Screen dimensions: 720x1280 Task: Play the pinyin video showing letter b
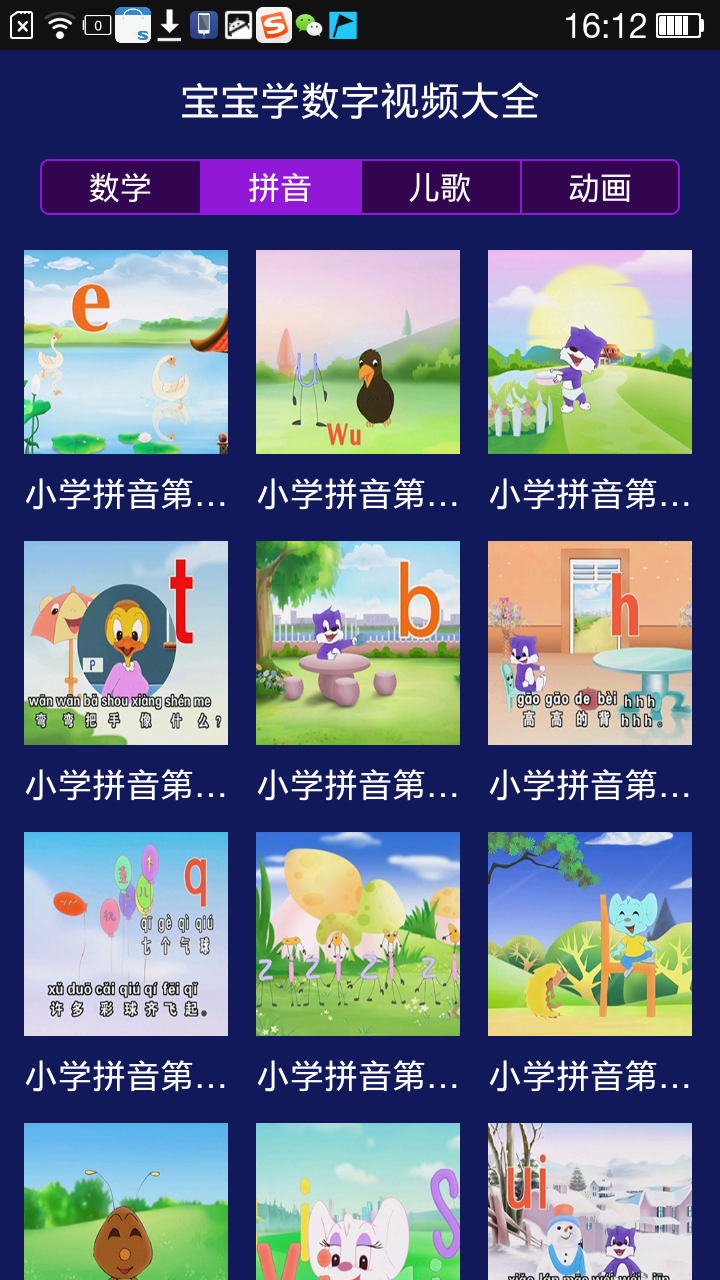coord(358,643)
